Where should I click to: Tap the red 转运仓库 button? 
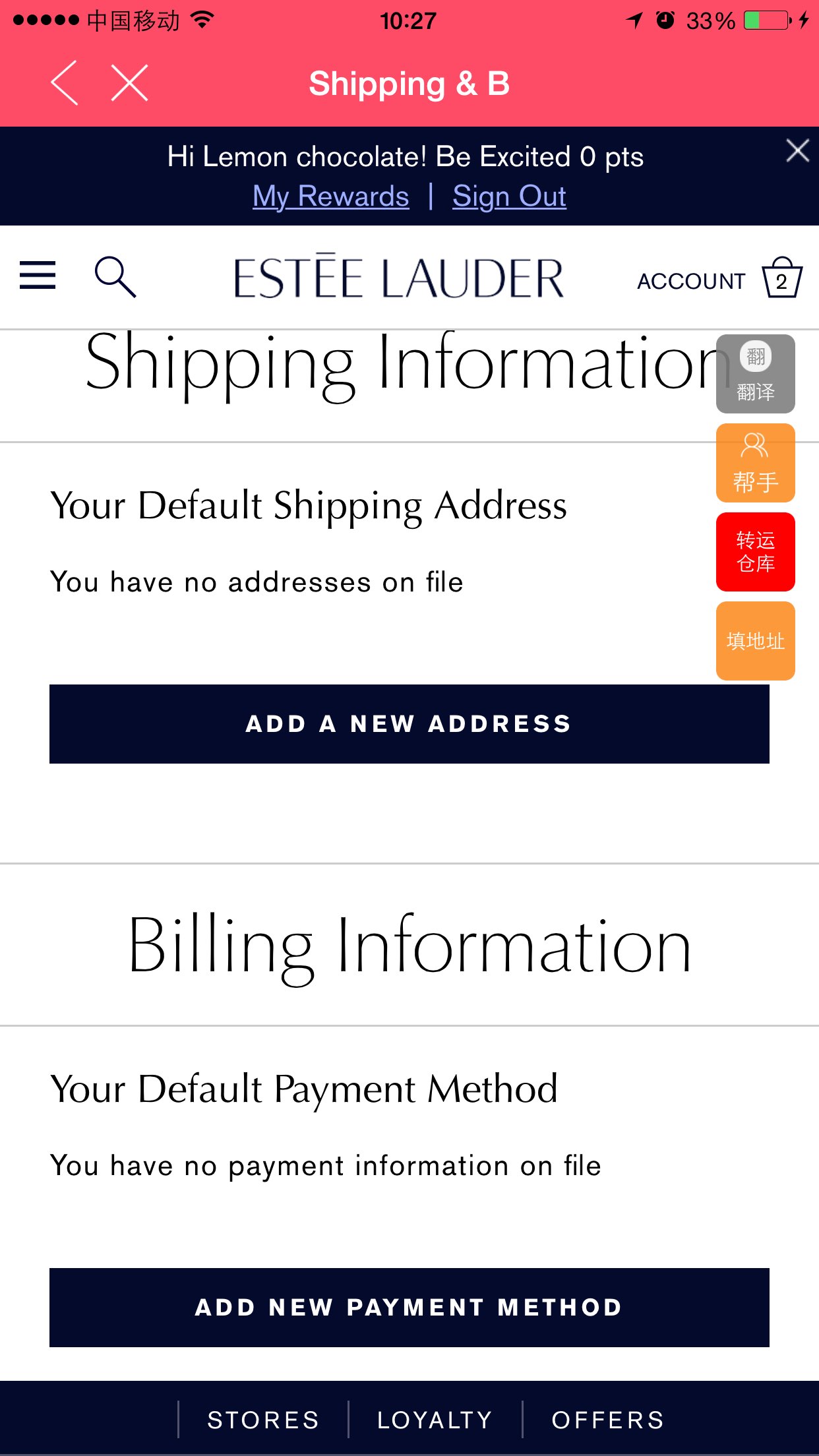[756, 552]
